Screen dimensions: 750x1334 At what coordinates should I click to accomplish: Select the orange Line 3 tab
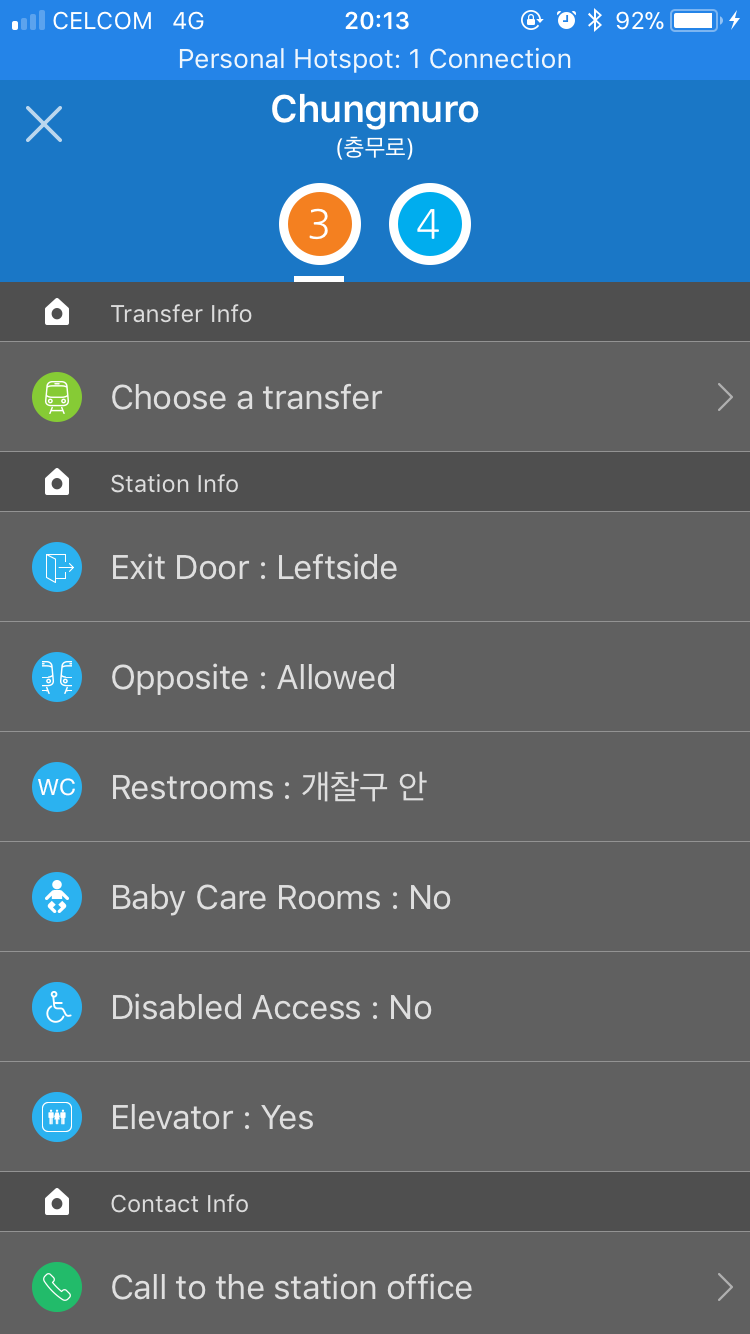pyautogui.click(x=319, y=224)
